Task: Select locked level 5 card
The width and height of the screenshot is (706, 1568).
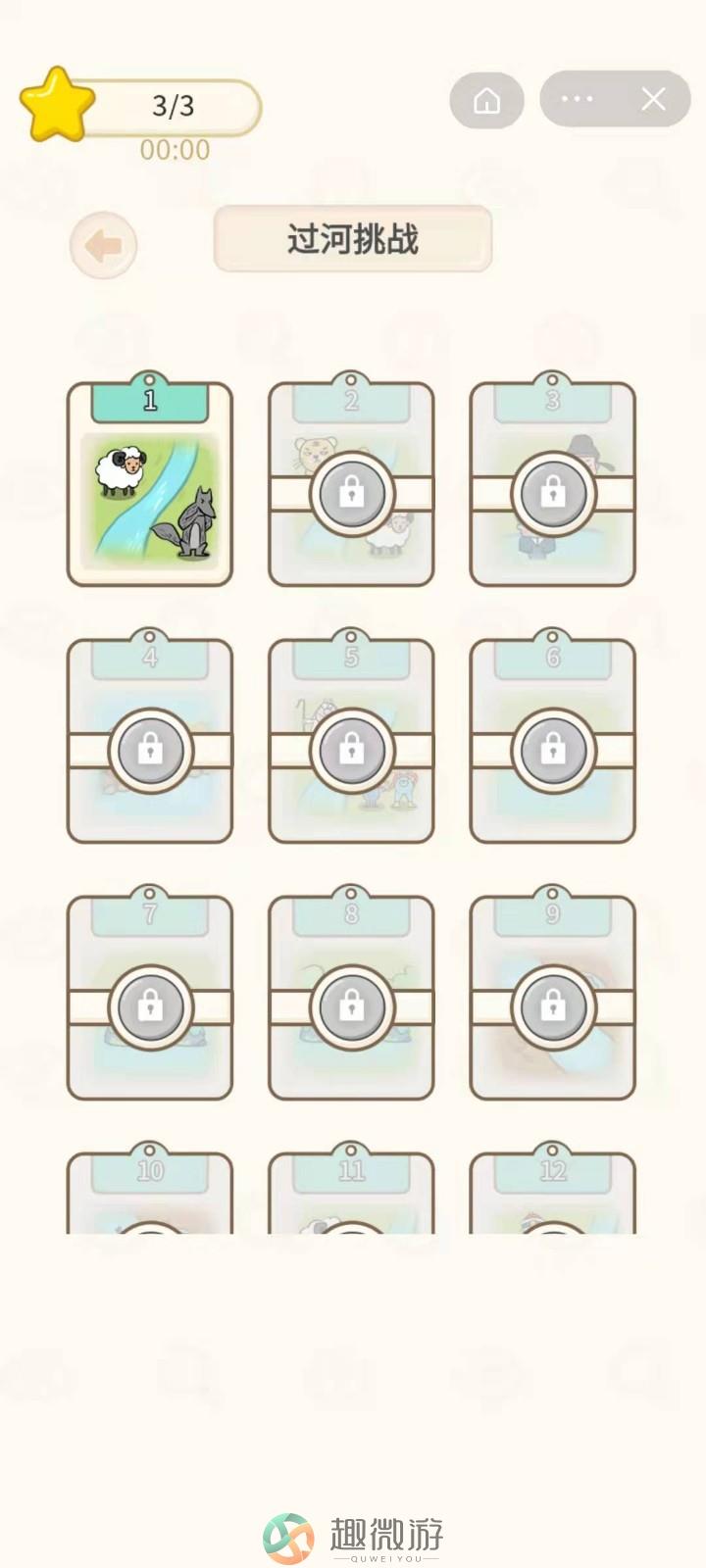Action: pyautogui.click(x=351, y=736)
